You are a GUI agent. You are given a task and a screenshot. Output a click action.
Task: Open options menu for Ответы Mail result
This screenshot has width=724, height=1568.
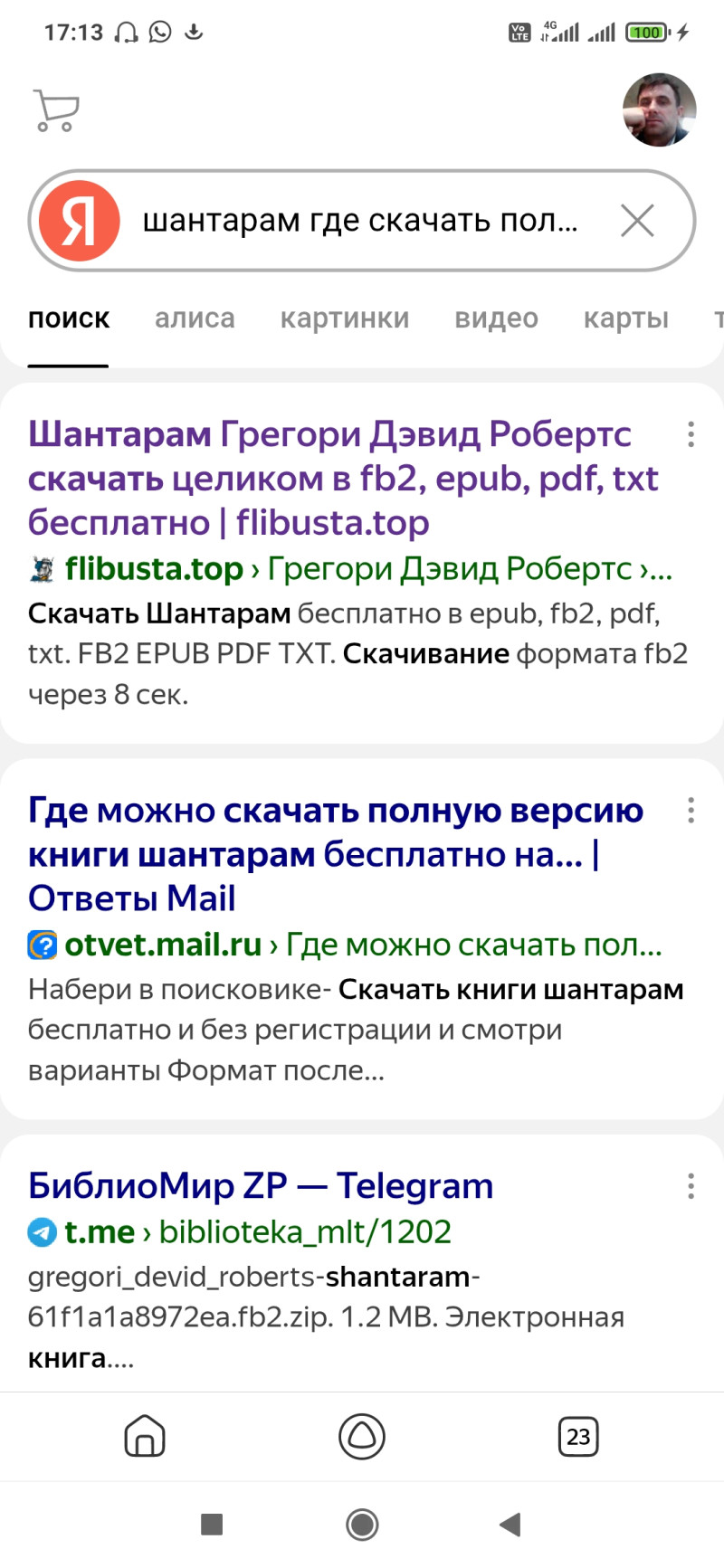coord(691,811)
